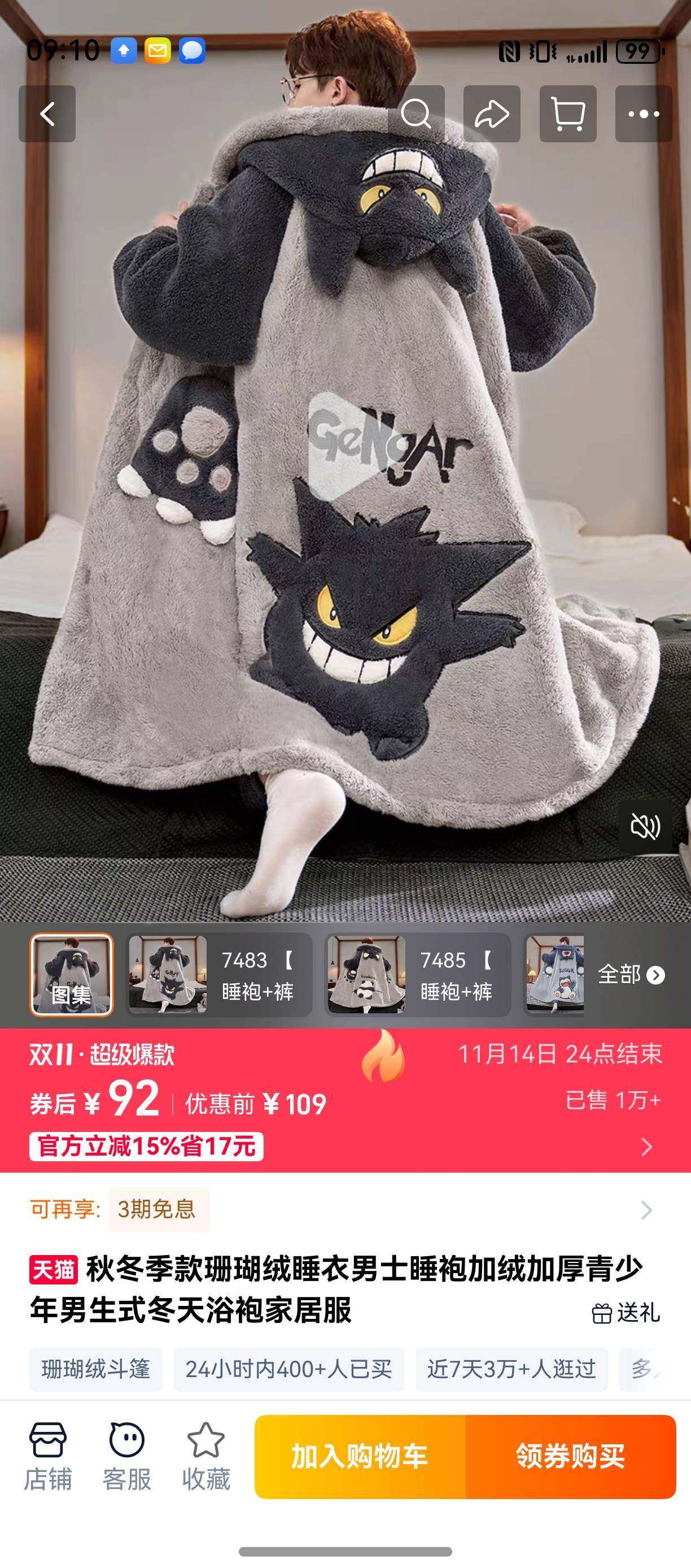Unmute the video sound

tap(645, 827)
